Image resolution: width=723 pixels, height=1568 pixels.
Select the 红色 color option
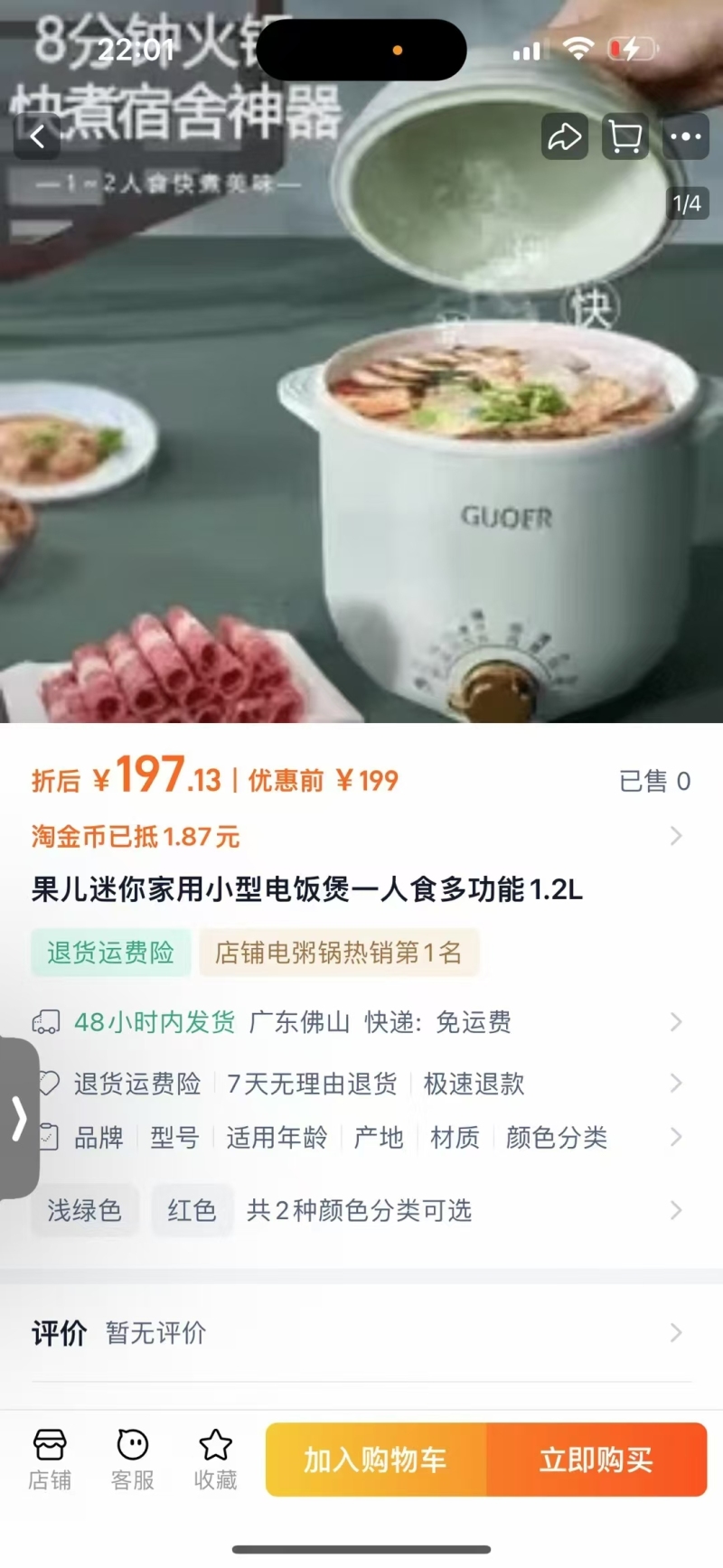(192, 1210)
